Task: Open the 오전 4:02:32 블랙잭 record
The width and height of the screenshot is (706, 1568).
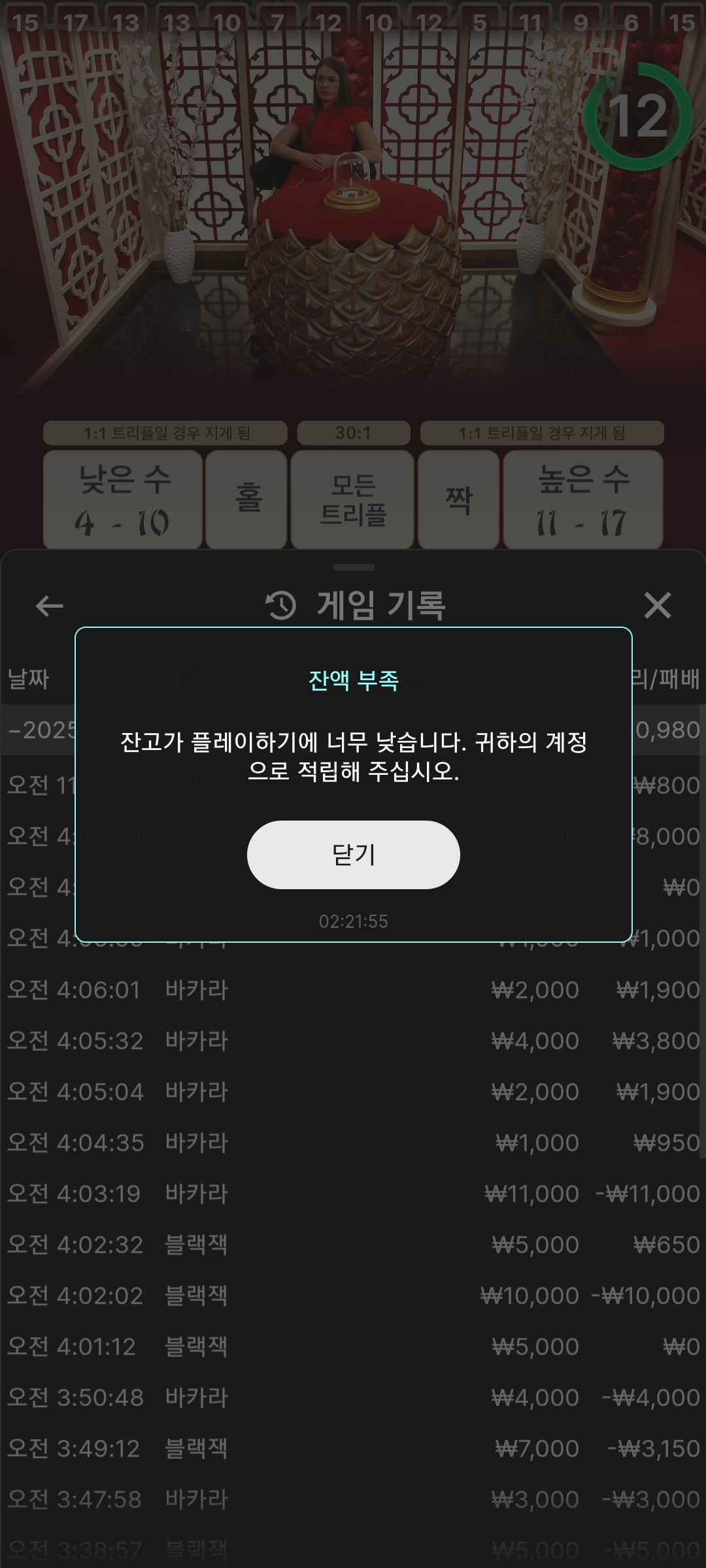Action: pos(353,1245)
